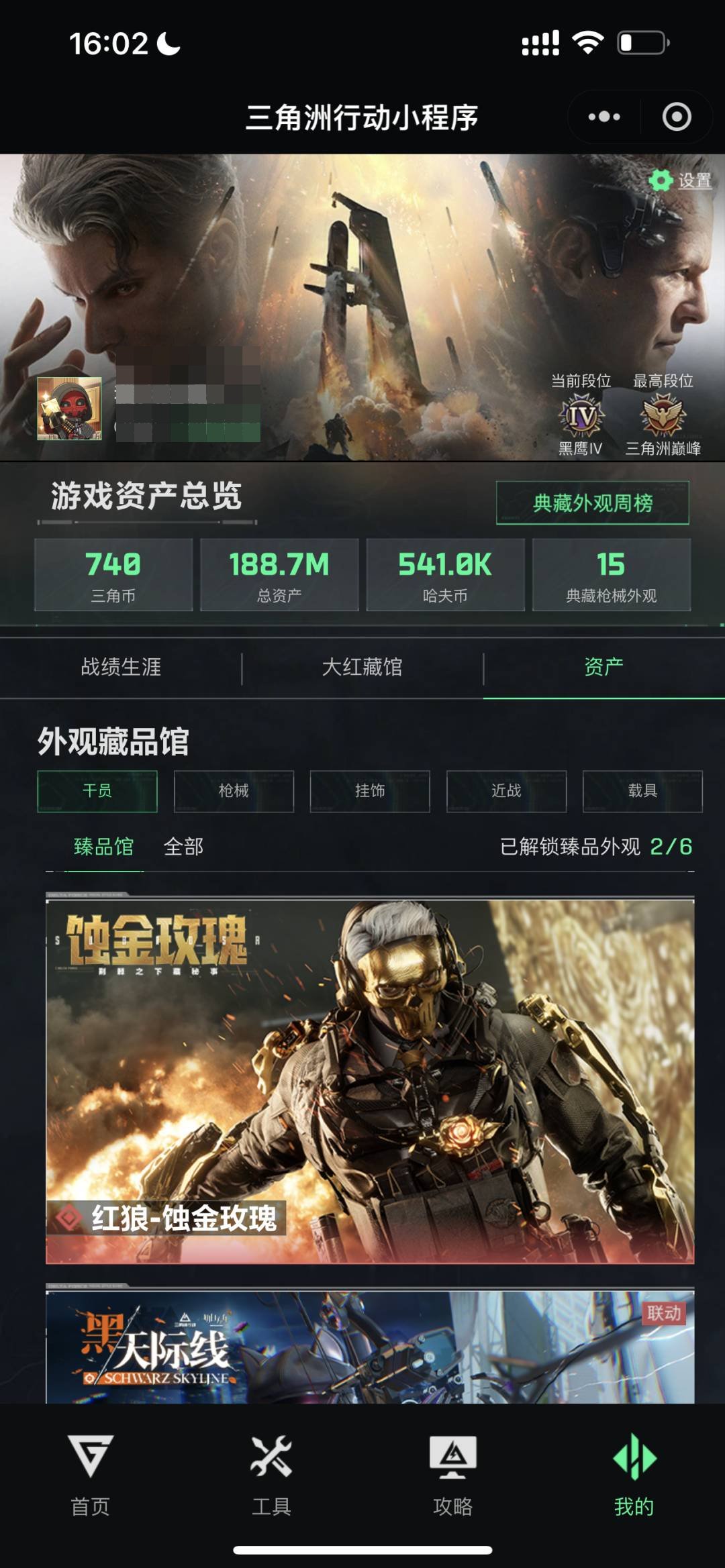Enable the 载具 category filter
The width and height of the screenshot is (725, 1568).
click(x=643, y=792)
